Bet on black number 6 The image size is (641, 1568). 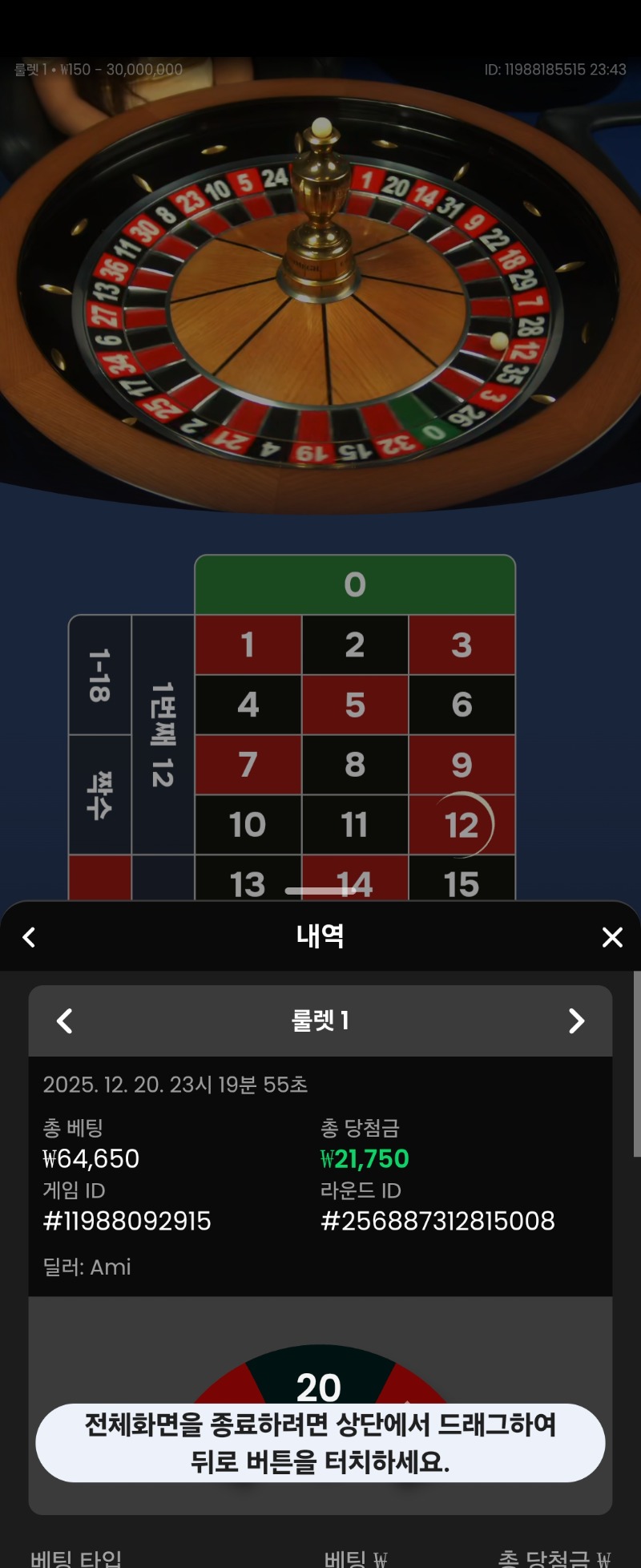pos(462,705)
